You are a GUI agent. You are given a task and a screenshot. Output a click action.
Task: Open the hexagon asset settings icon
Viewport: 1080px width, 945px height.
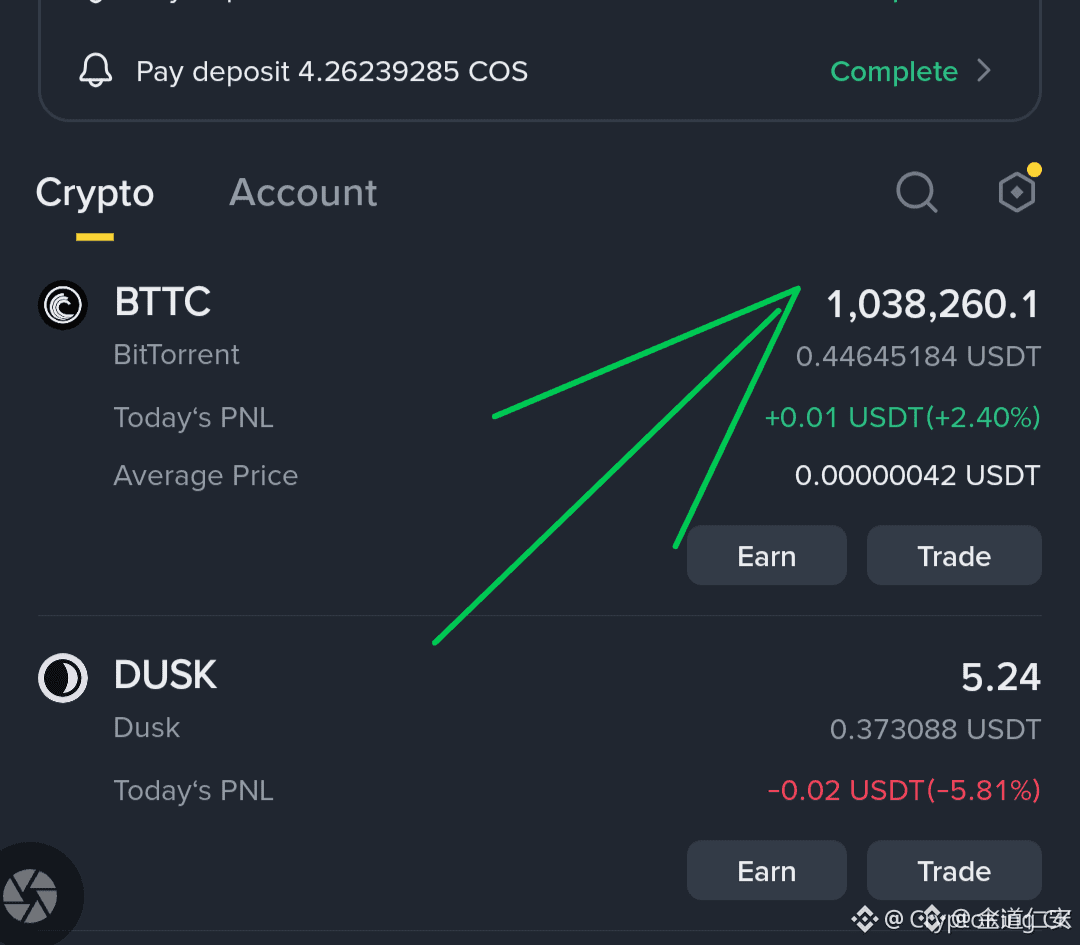[1017, 191]
